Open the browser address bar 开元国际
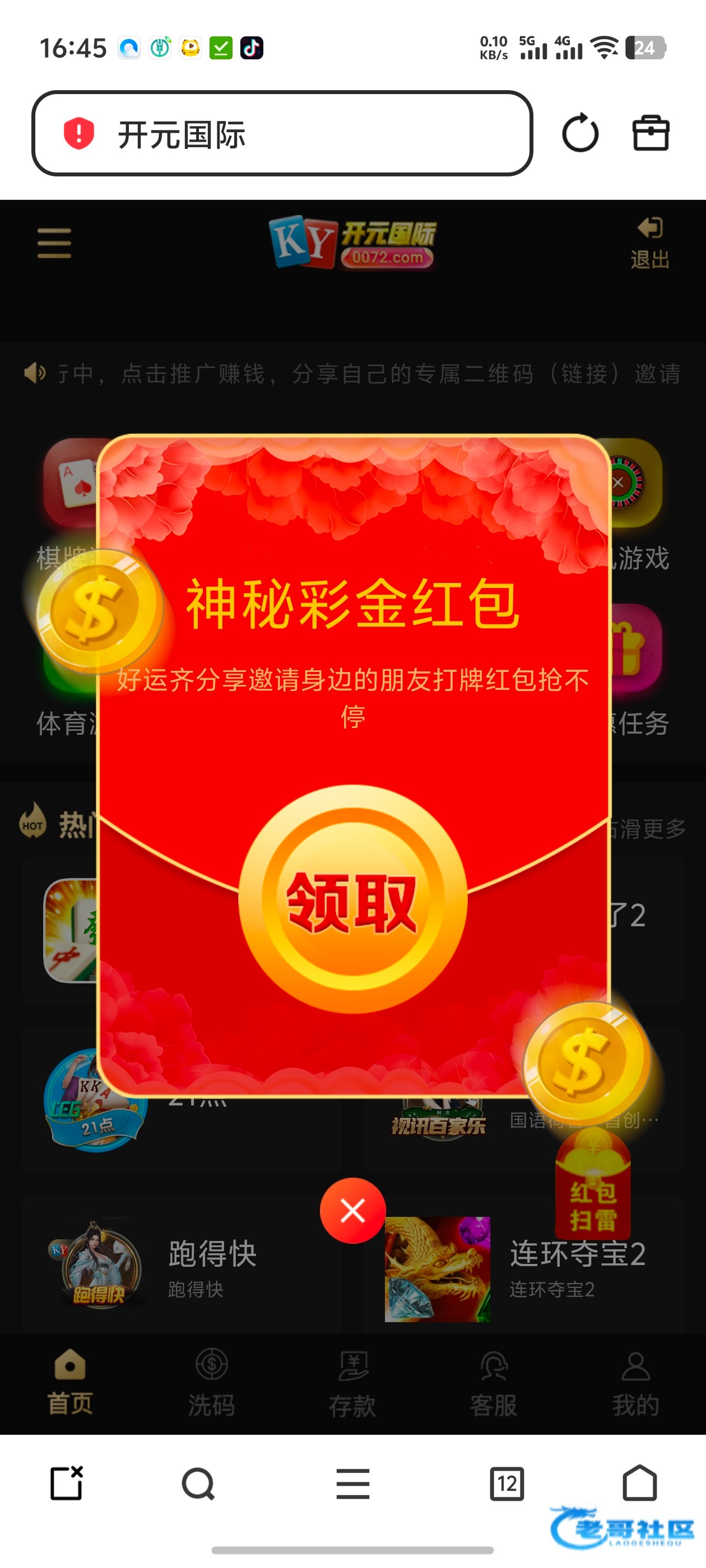The width and height of the screenshot is (706, 1568). 282,133
